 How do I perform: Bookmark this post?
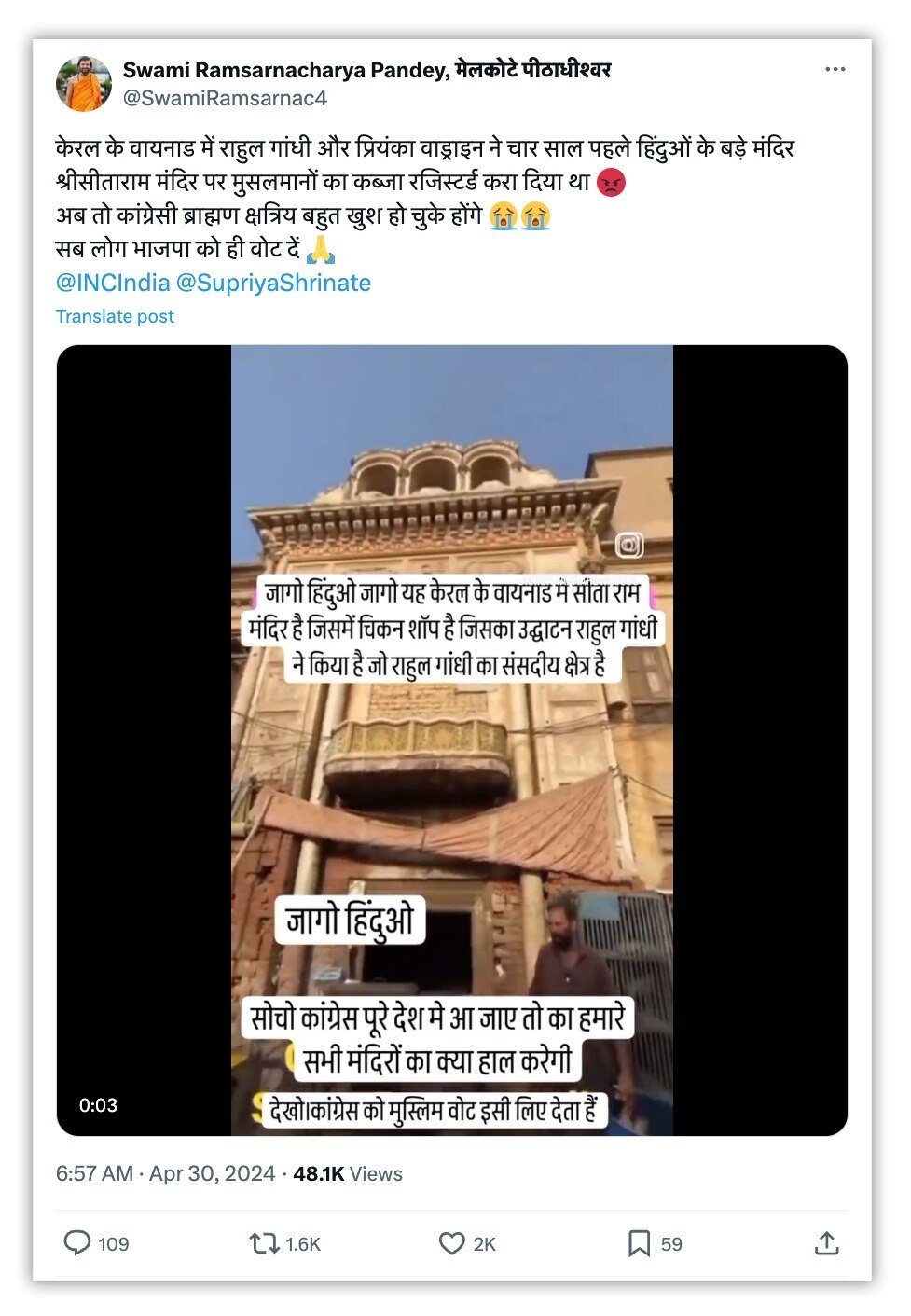(639, 1242)
